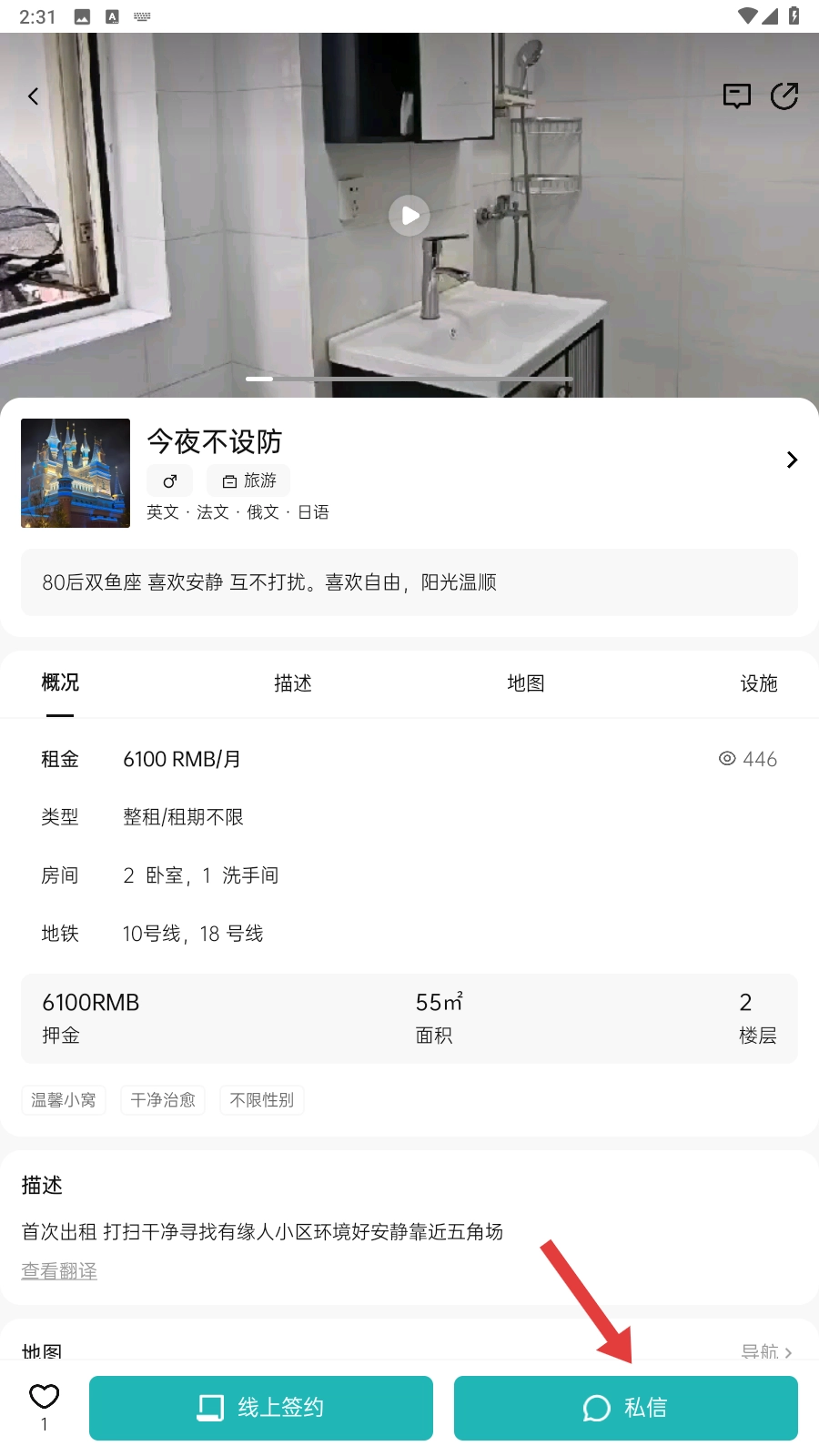Switch to the 地图 tab
The height and width of the screenshot is (1456, 819).
(526, 683)
